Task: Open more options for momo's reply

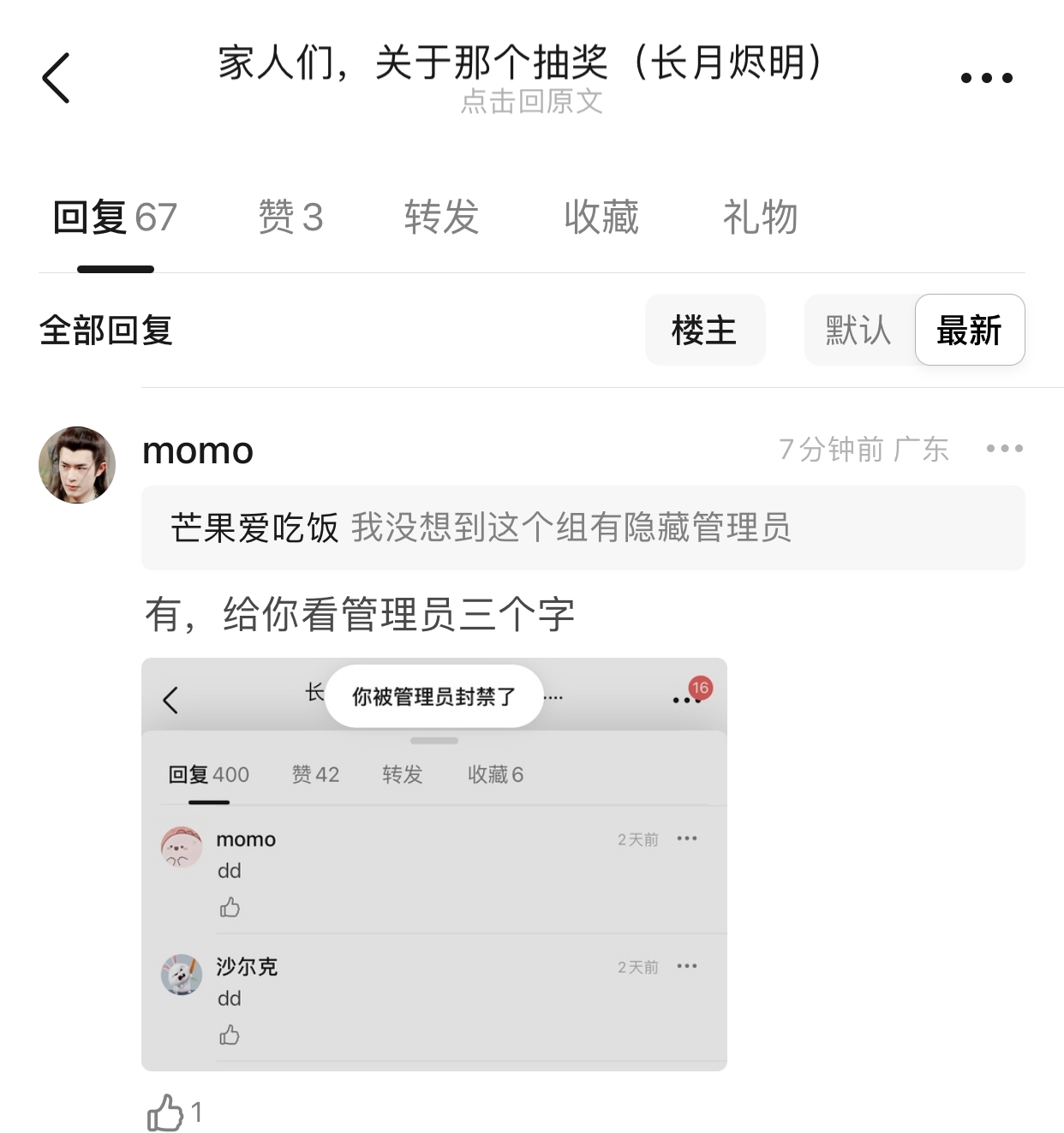Action: tap(1004, 449)
